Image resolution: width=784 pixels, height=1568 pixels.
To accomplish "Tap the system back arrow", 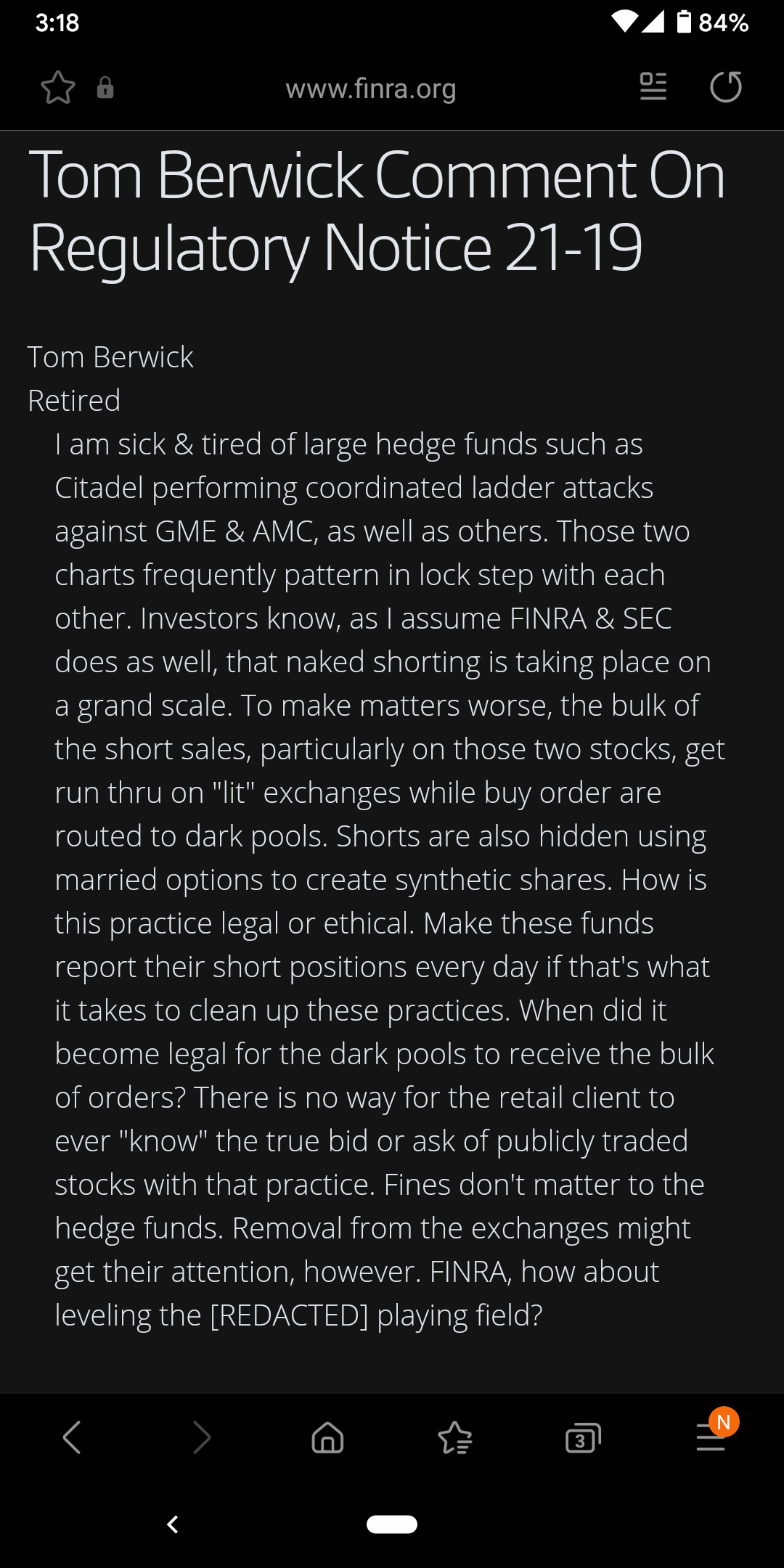I will (x=173, y=1524).
